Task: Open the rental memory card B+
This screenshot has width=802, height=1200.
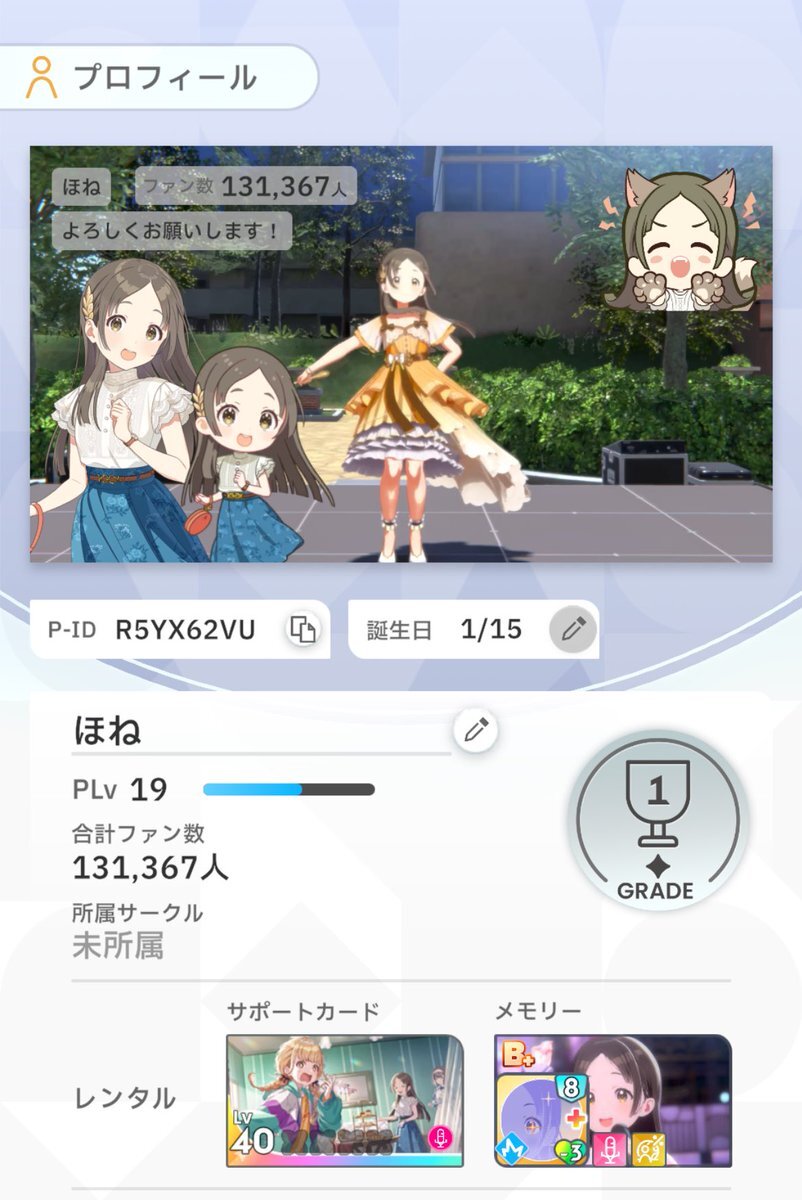Action: (613, 1100)
